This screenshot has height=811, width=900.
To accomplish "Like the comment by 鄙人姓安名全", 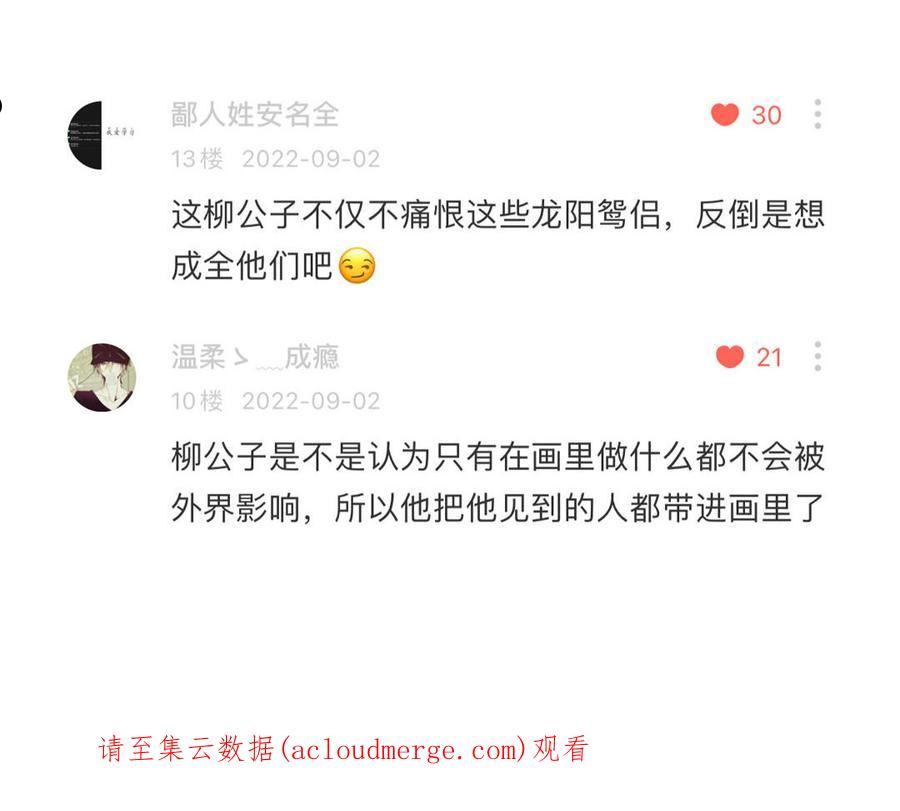I will pyautogui.click(x=724, y=114).
